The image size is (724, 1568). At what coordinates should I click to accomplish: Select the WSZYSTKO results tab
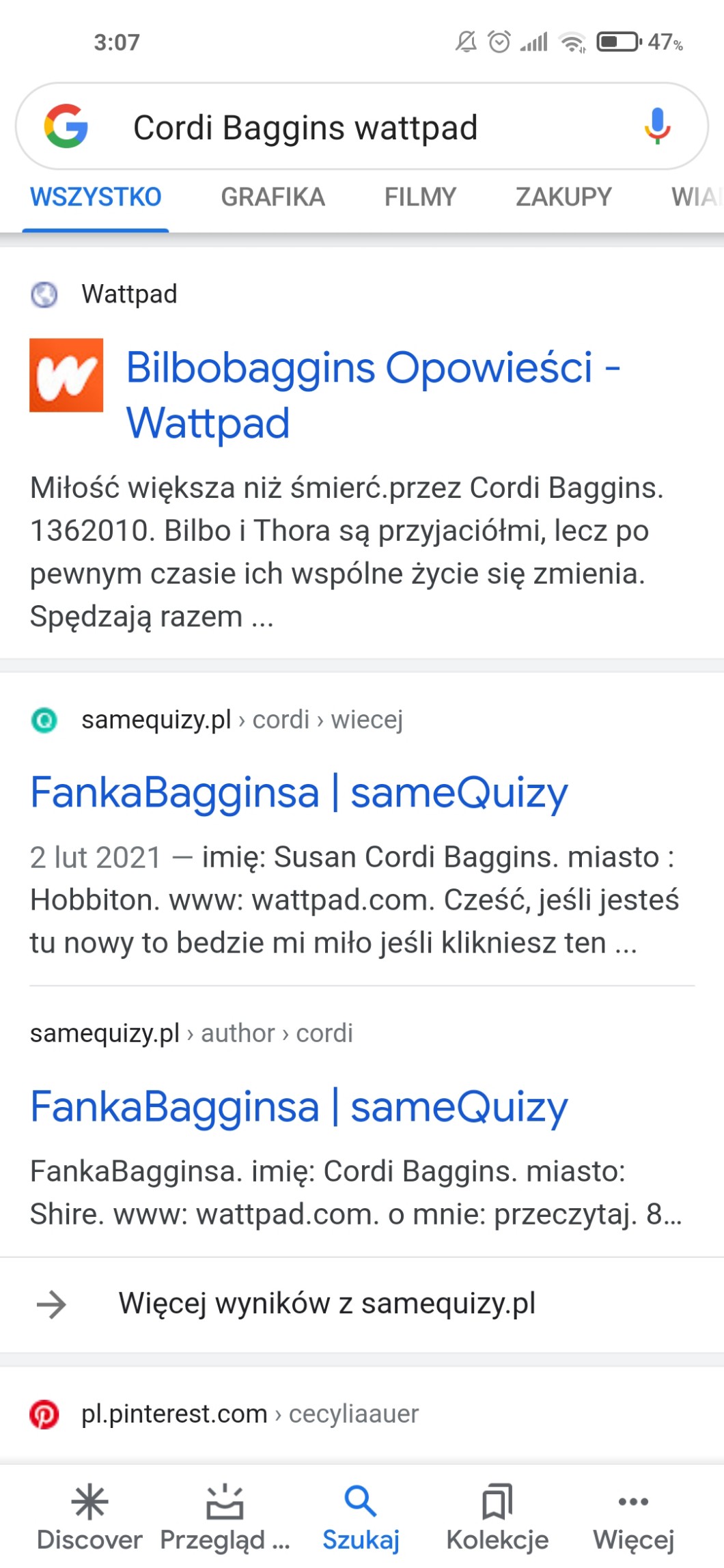click(96, 197)
